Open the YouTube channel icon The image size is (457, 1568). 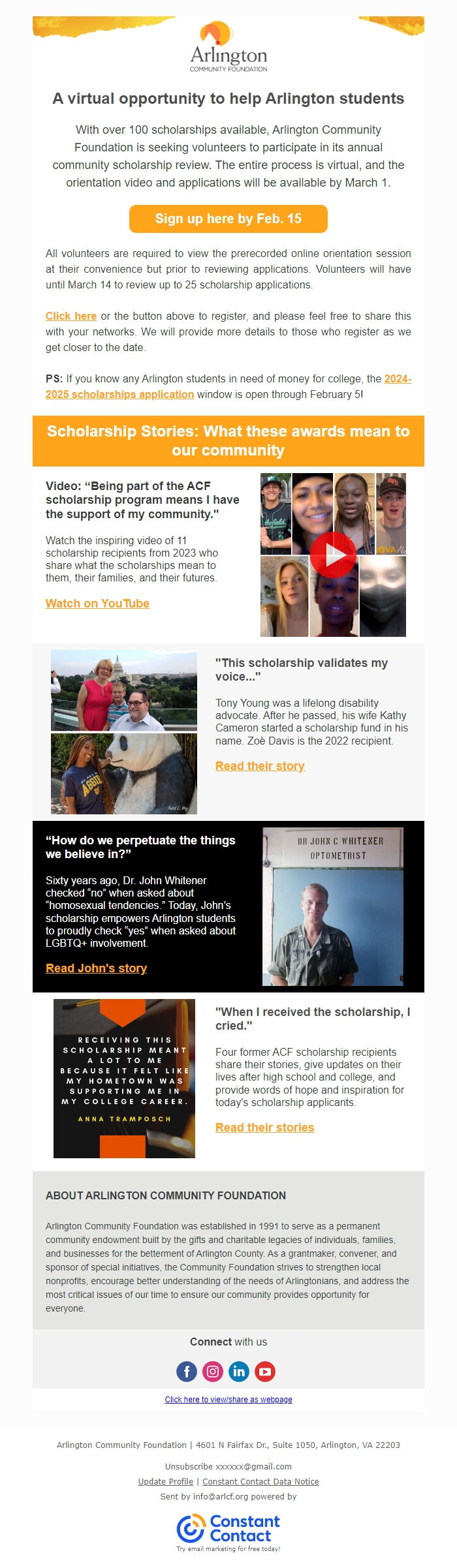265,1371
